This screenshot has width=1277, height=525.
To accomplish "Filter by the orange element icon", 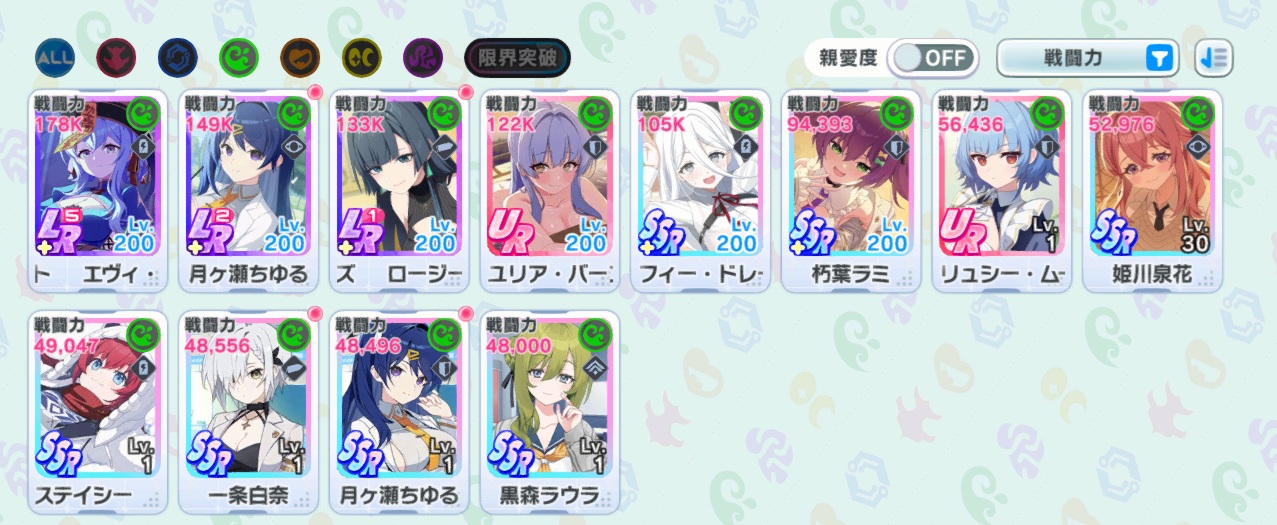I will 300,58.
